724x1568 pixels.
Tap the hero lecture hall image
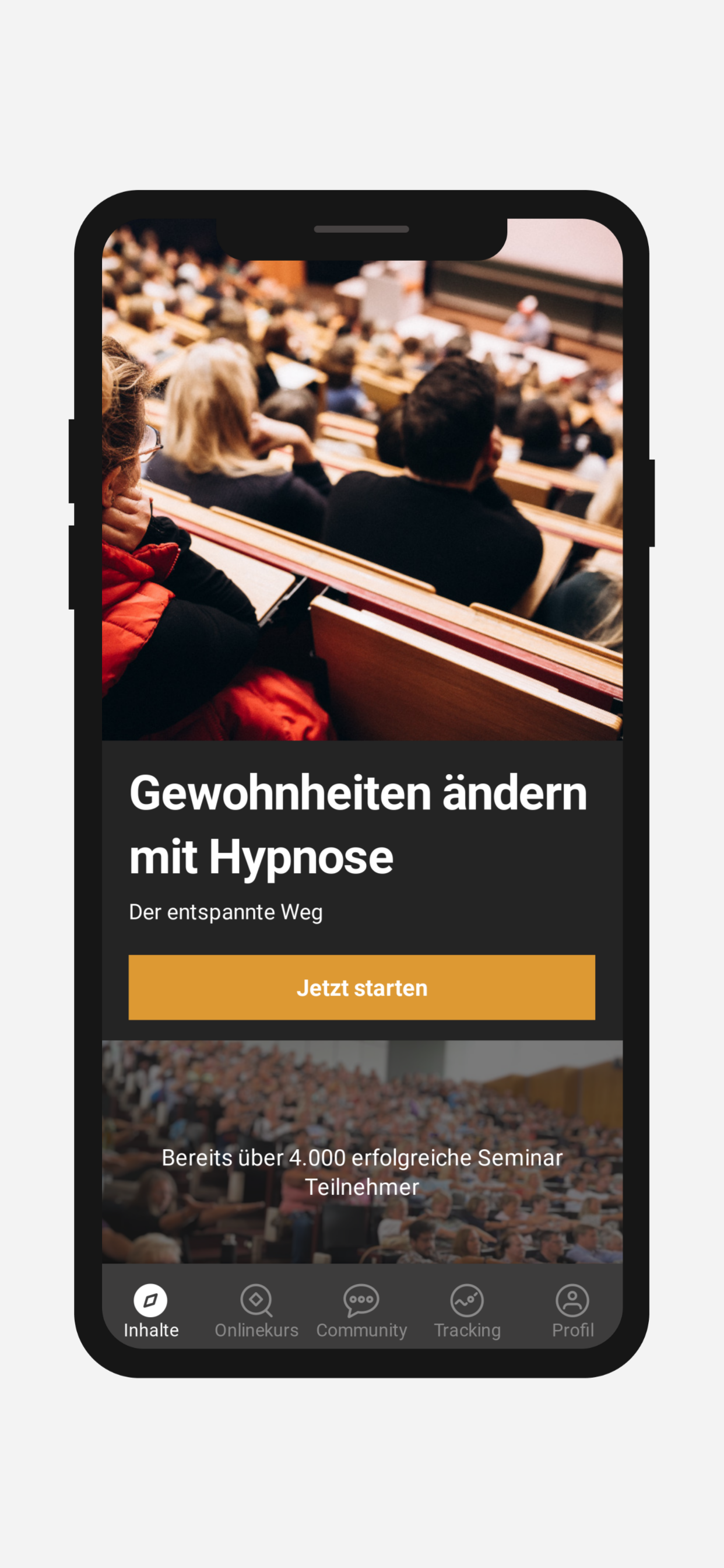[x=361, y=487]
